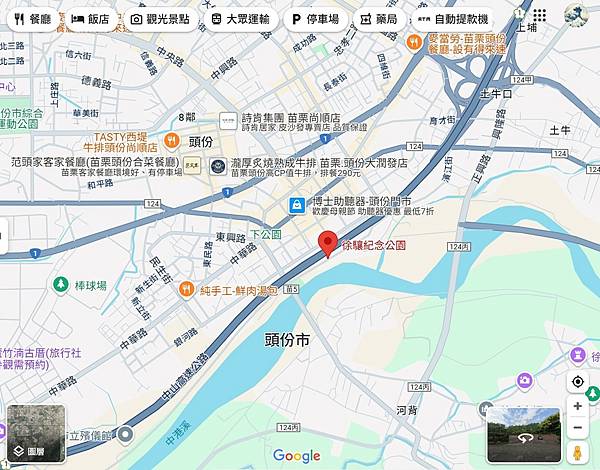Open the account profile picture
This screenshot has width=600, height=470.
[576, 15]
